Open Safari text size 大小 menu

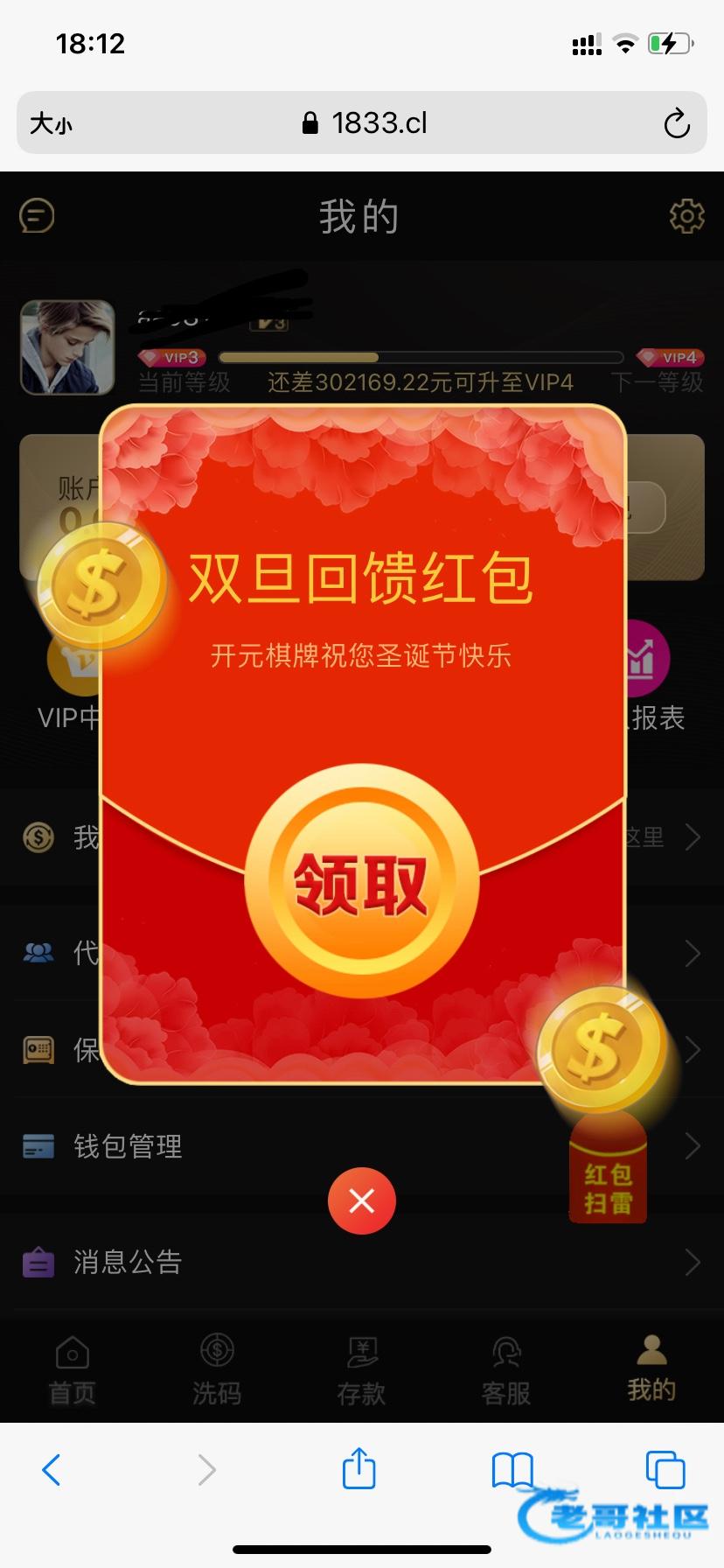point(51,123)
